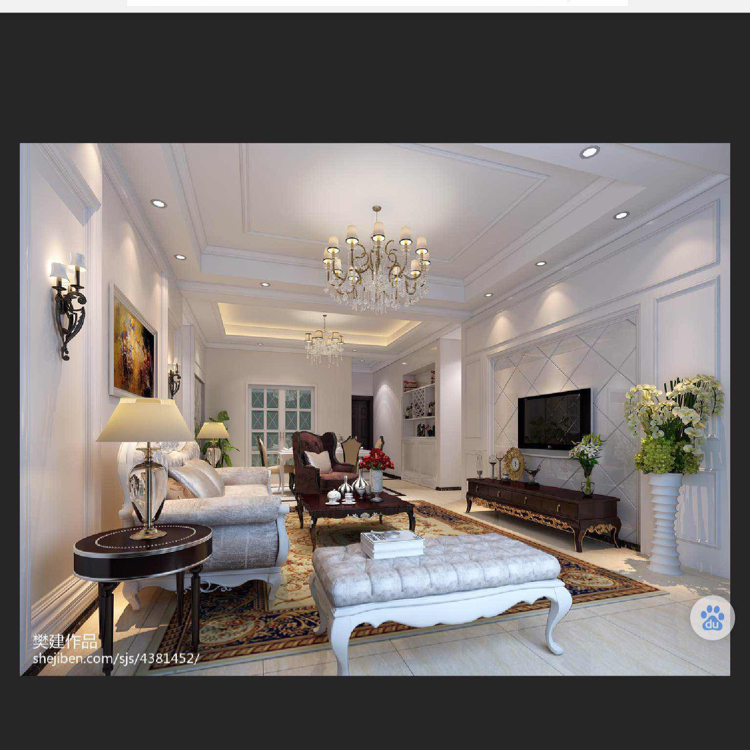Tap the Baidu paw floating button
Viewport: 750px width, 750px height.
click(712, 618)
